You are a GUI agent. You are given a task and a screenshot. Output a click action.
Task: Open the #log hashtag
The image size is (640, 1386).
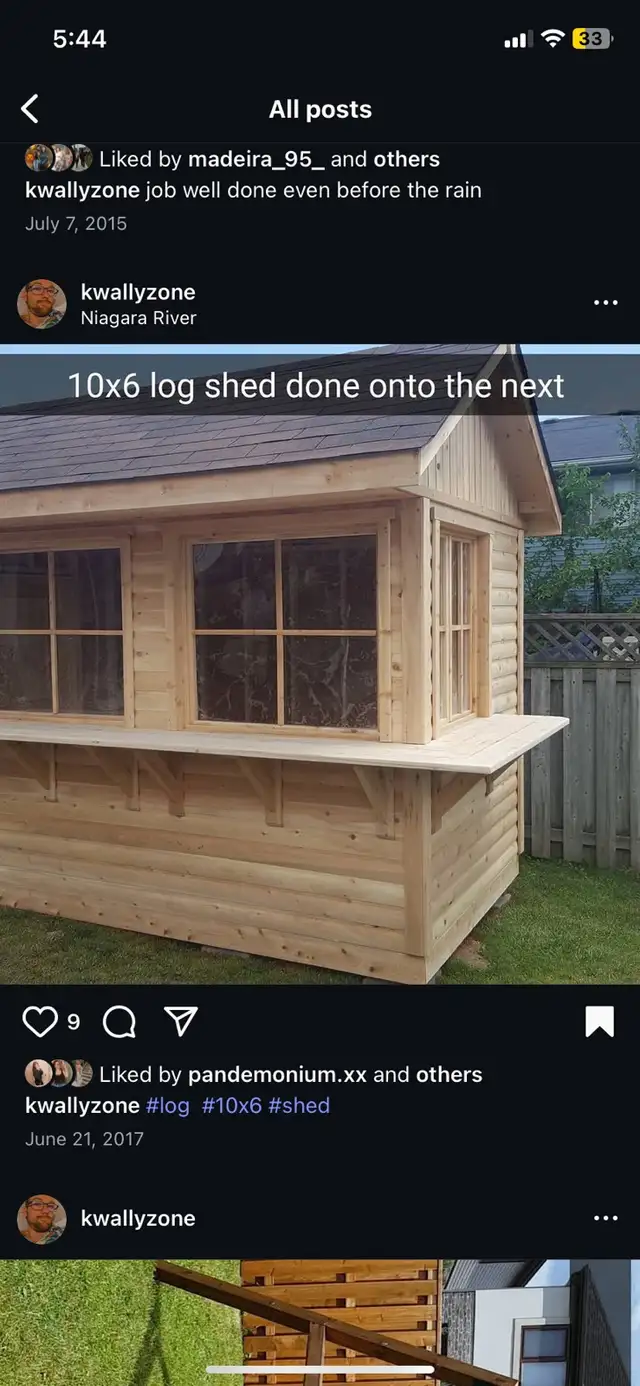tap(167, 1105)
